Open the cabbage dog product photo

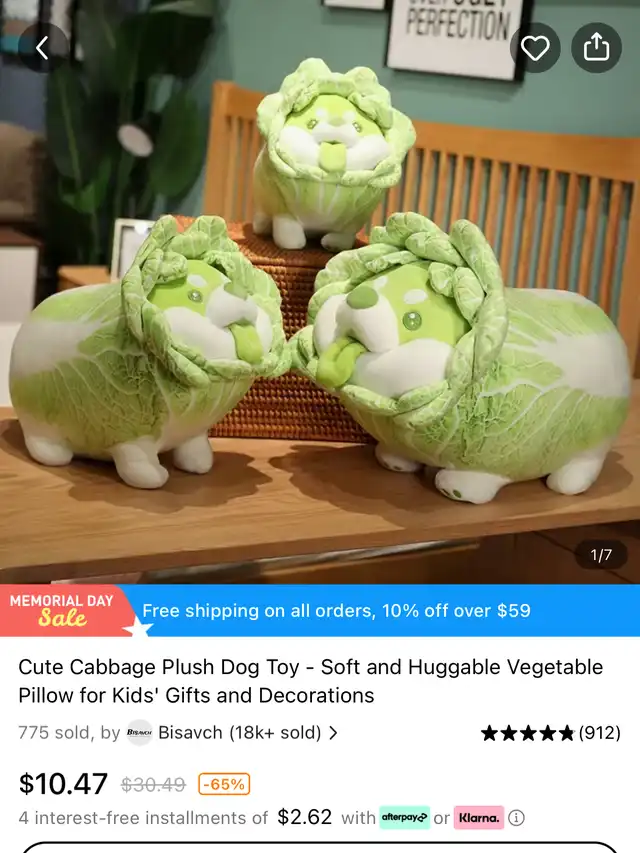[x=320, y=292]
